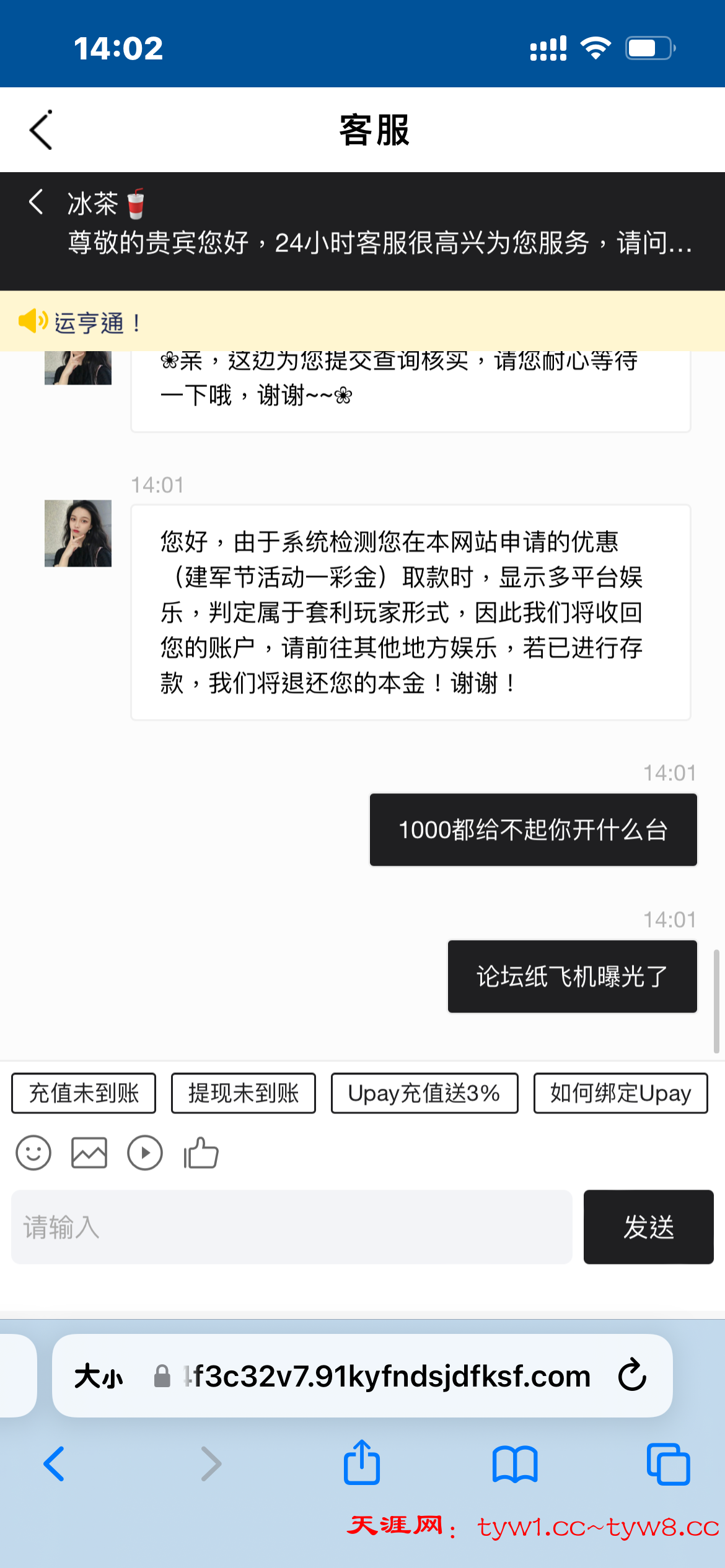
Task: Send the message with 发送
Action: pos(648,1227)
